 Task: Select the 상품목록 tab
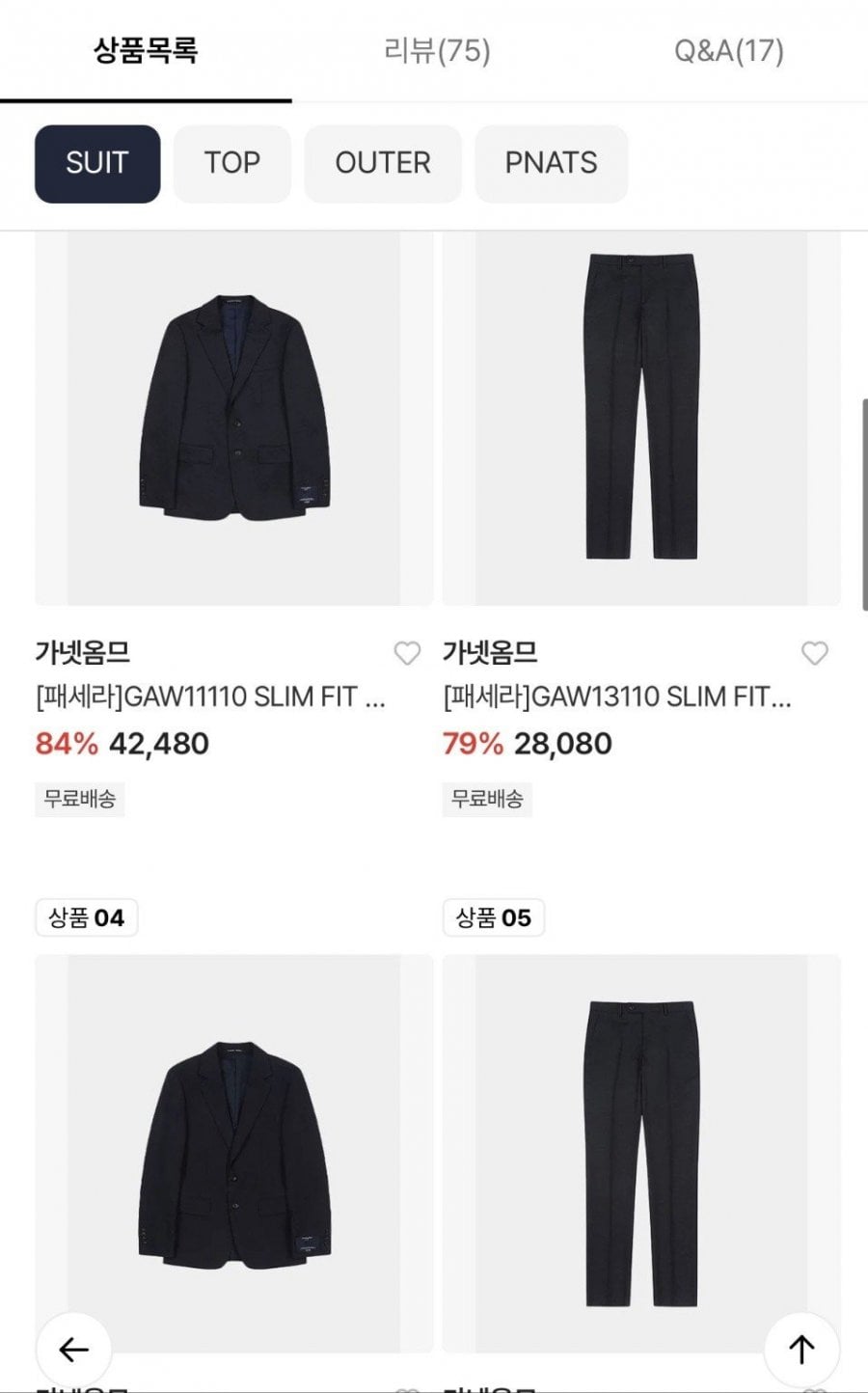(x=146, y=50)
